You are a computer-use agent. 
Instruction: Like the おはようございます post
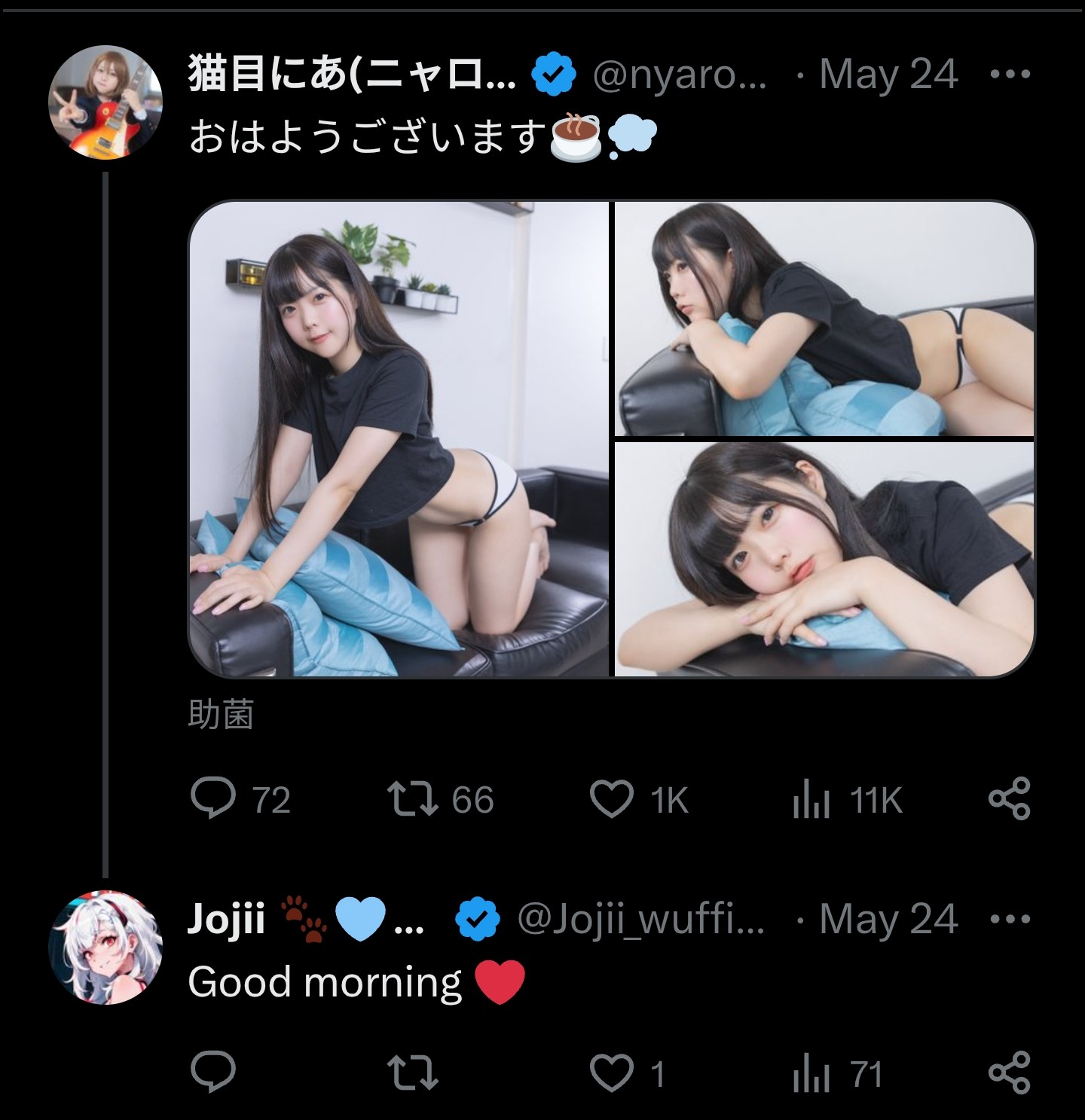point(611,798)
